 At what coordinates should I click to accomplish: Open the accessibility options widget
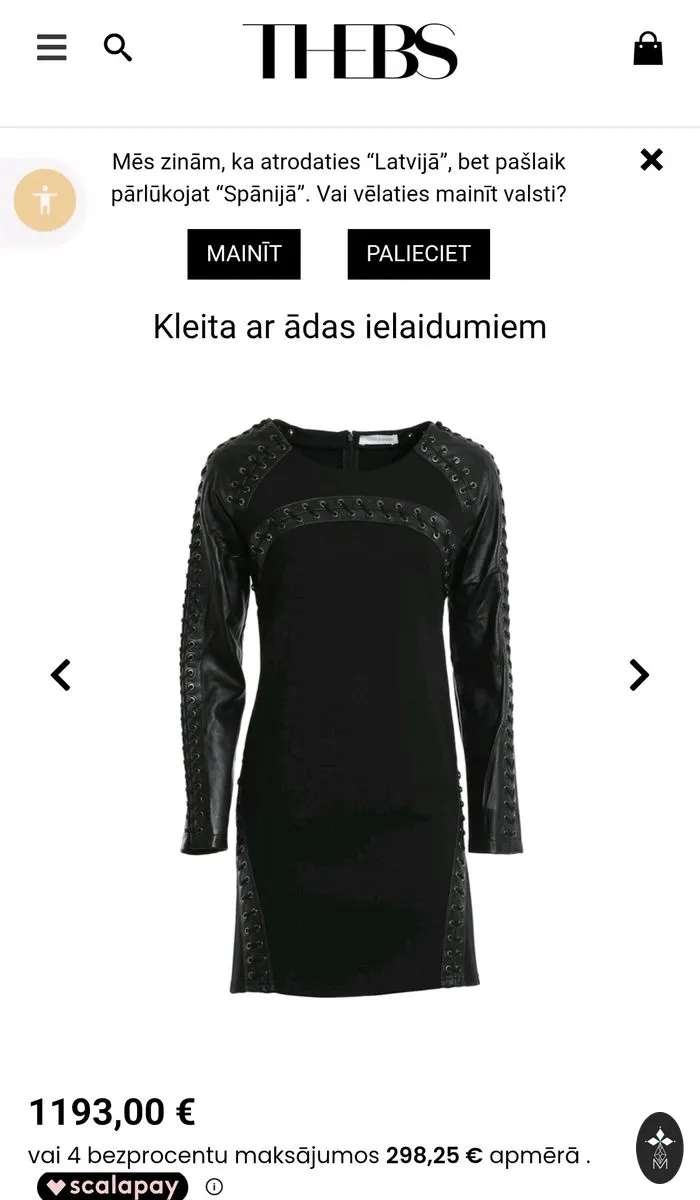tap(44, 201)
